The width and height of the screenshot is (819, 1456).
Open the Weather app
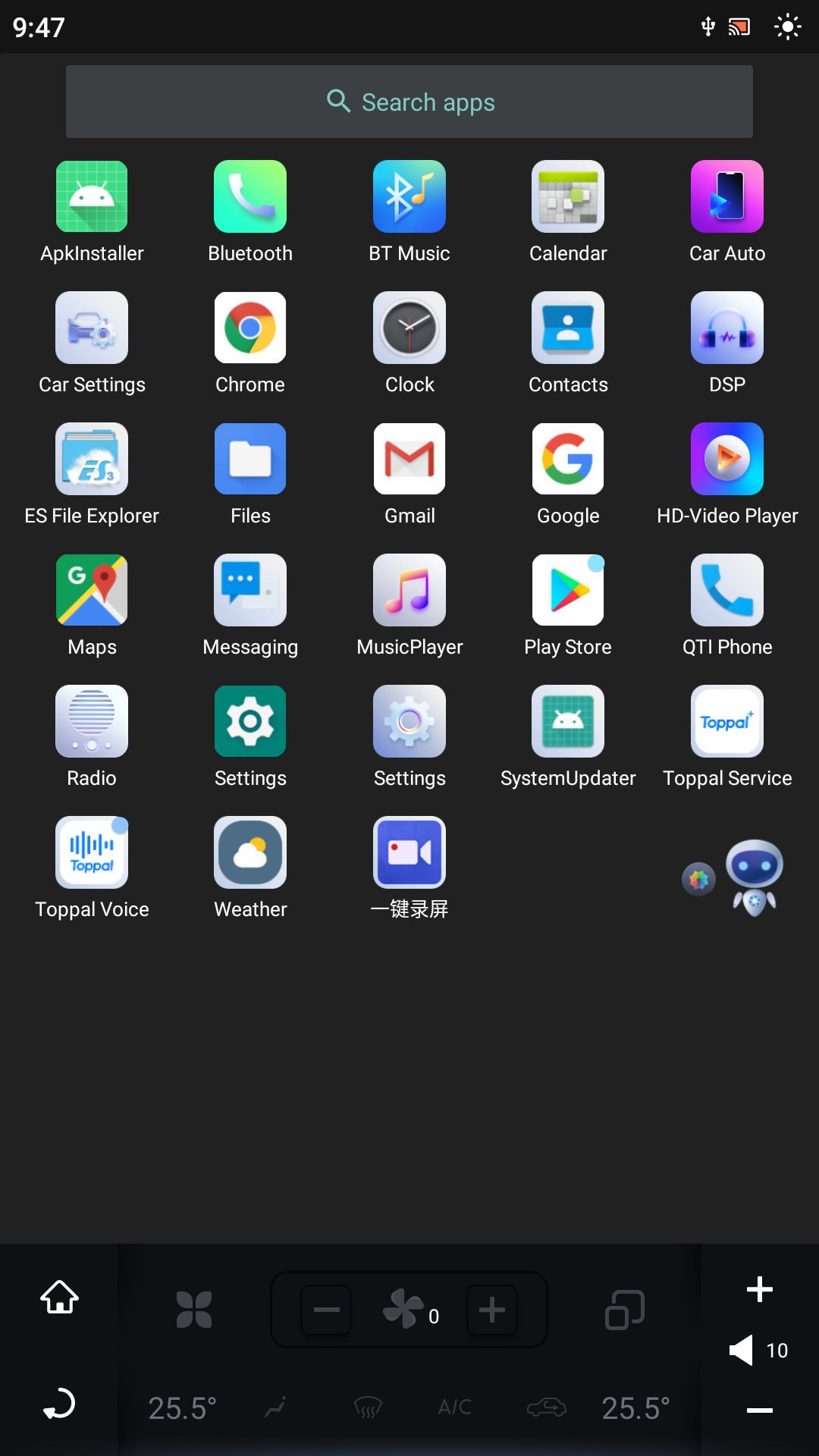pos(250,853)
